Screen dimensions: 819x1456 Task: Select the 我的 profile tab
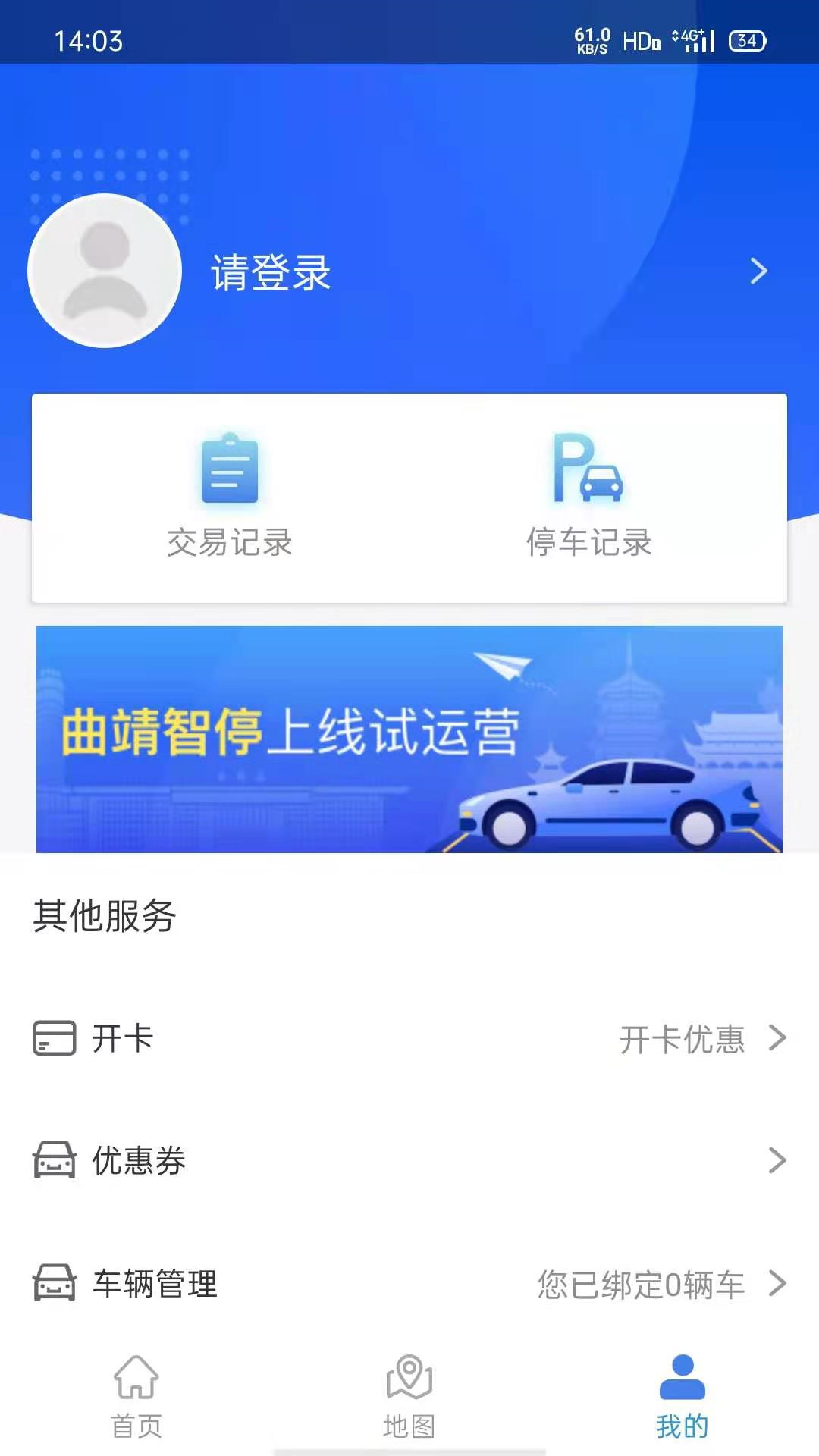click(682, 1397)
